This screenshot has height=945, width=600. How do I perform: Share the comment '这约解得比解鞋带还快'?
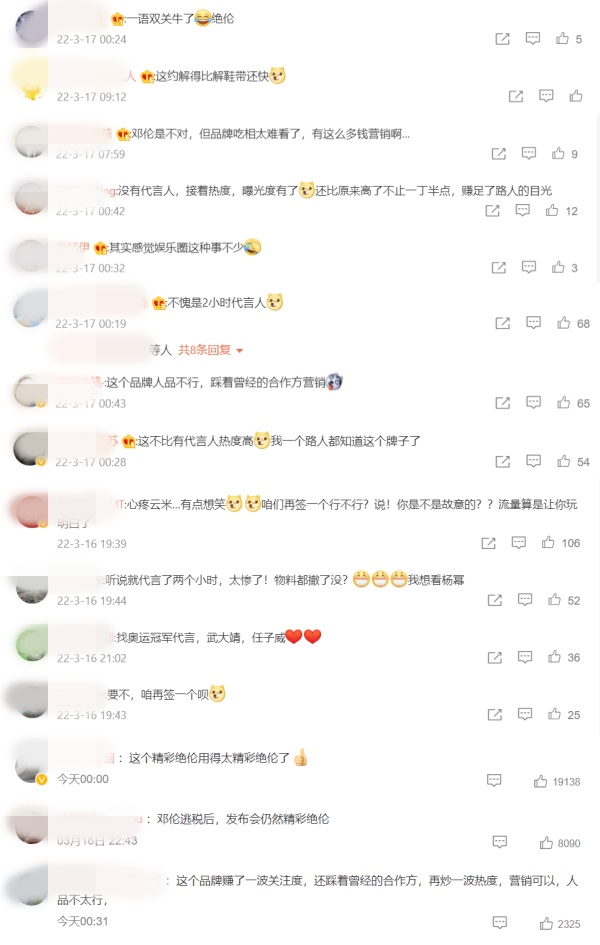tap(515, 96)
